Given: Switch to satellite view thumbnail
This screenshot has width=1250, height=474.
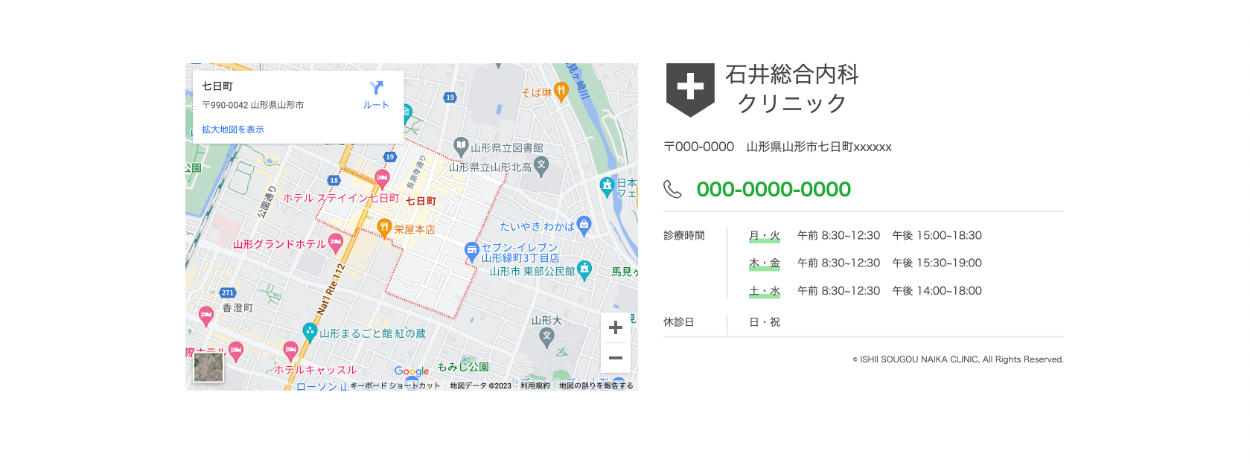Looking at the screenshot, I should [208, 367].
